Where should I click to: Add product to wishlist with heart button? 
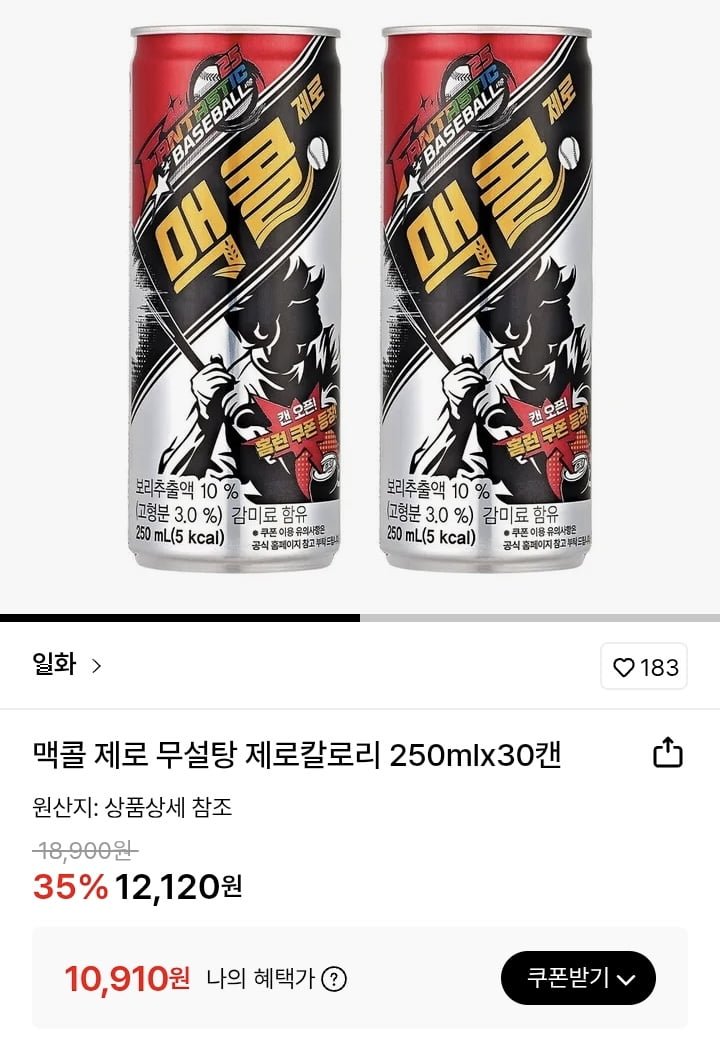(x=644, y=667)
